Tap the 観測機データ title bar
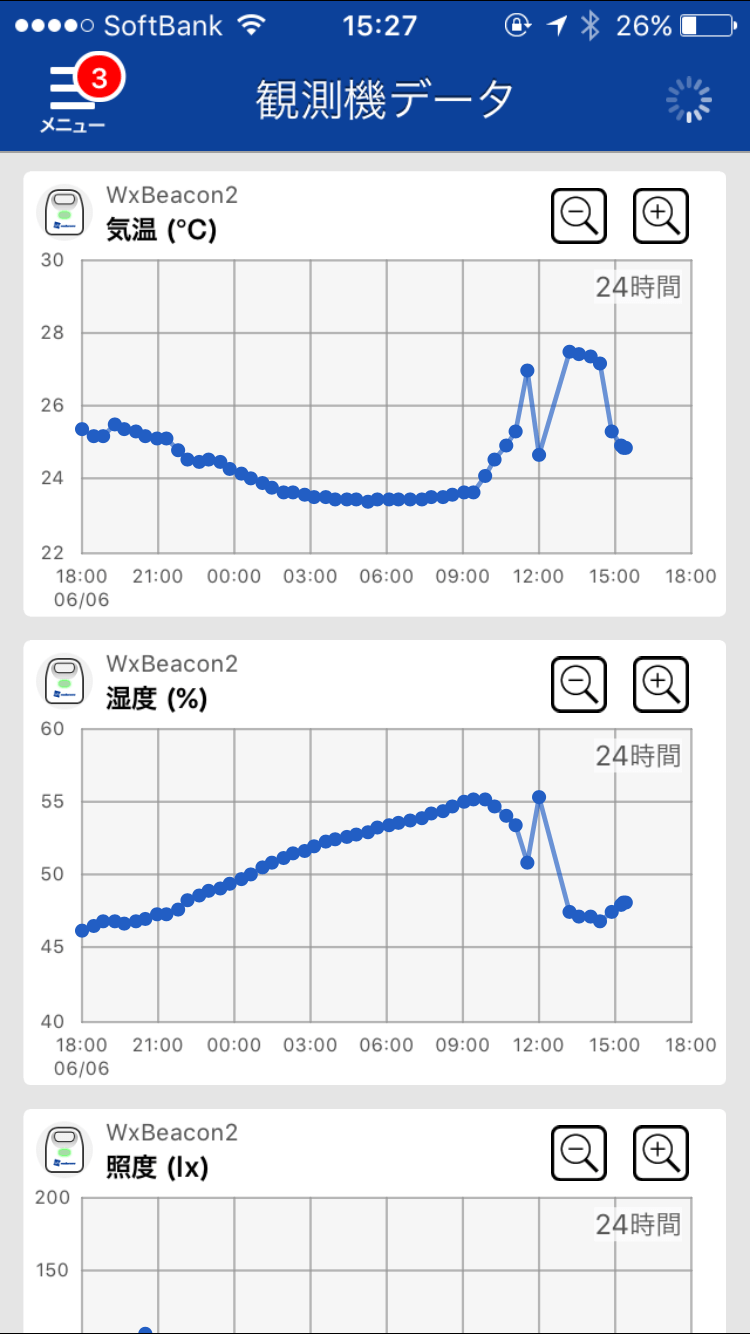 tap(375, 99)
